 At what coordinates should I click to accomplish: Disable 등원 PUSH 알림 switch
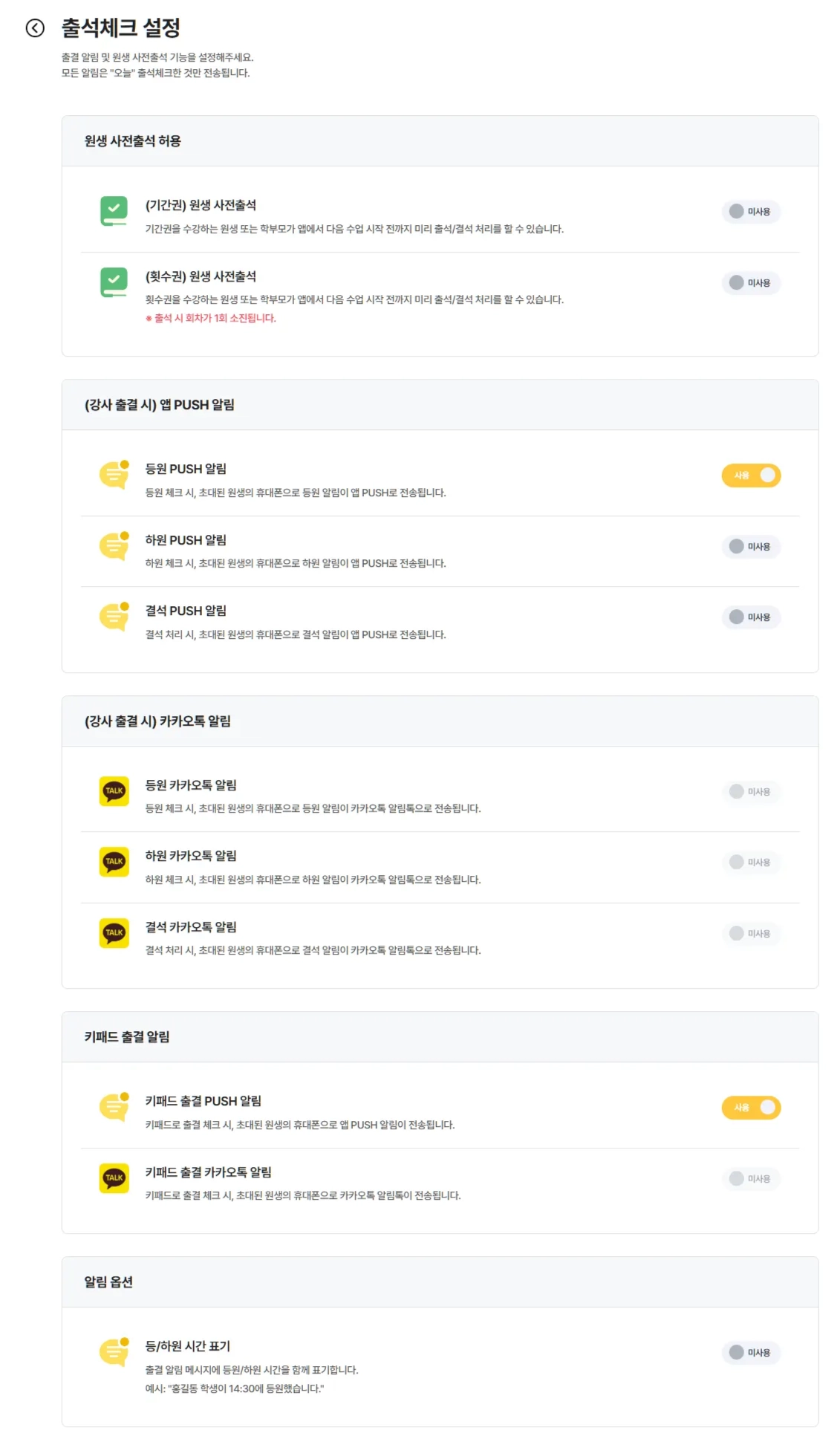[750, 475]
